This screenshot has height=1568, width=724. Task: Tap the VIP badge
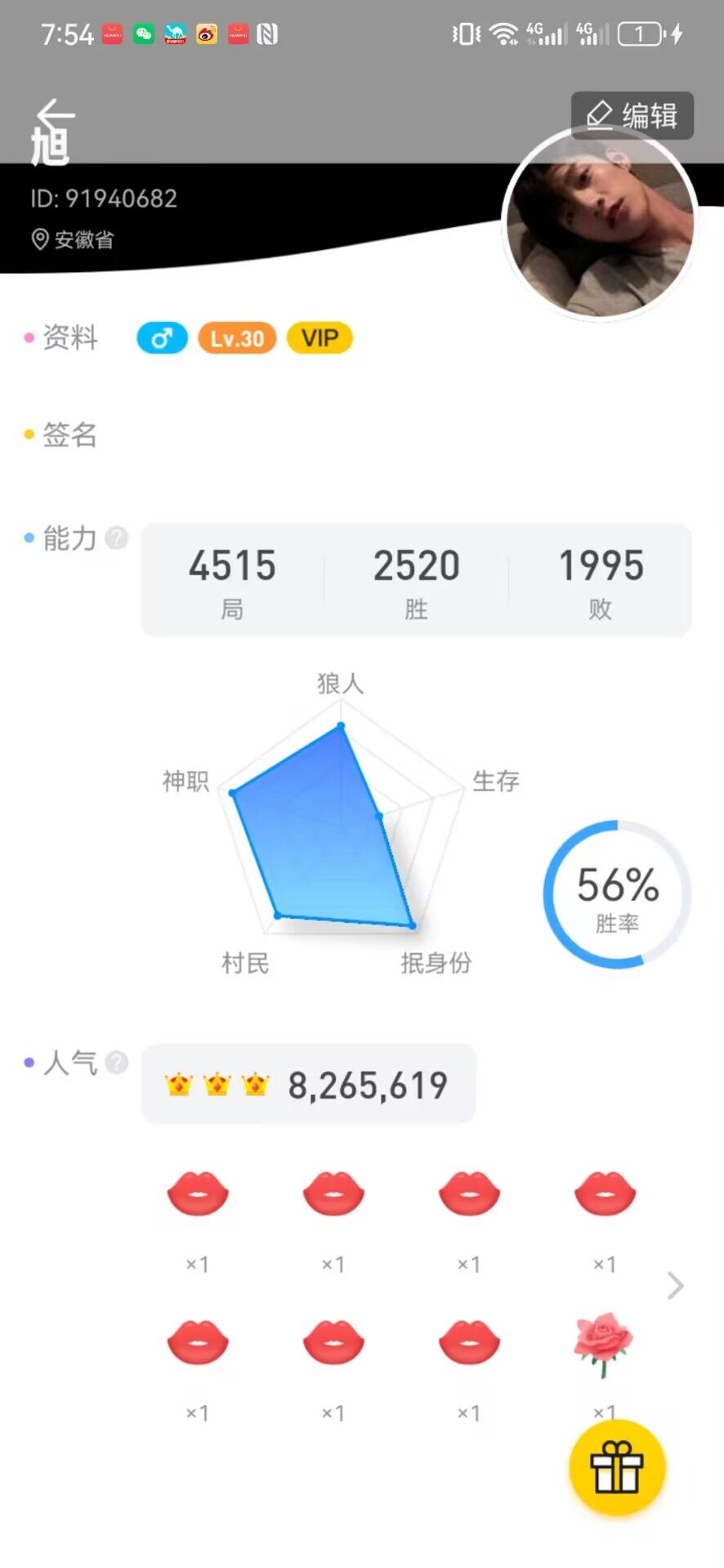pyautogui.click(x=320, y=338)
